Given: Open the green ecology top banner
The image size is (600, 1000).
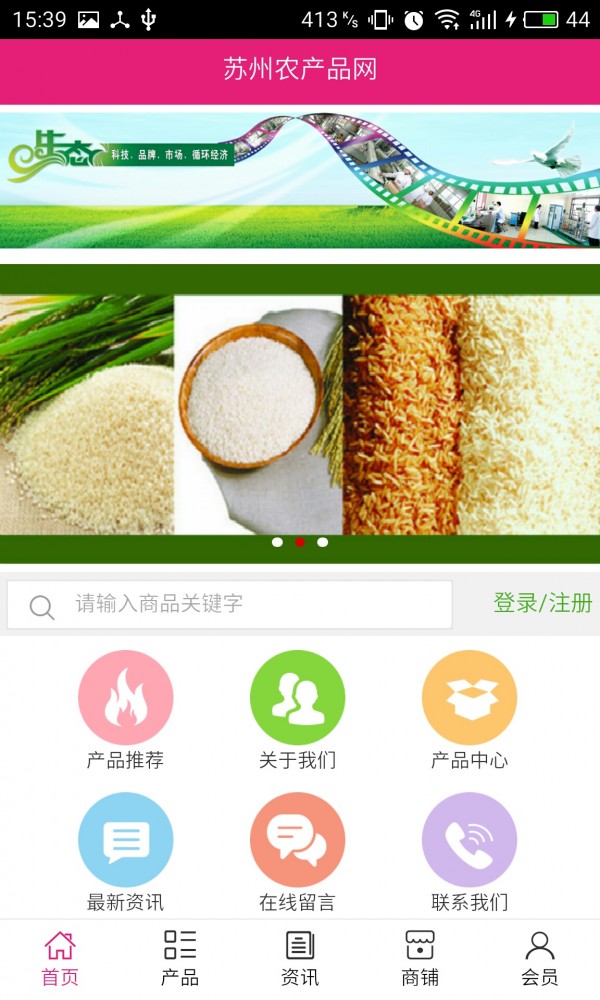Looking at the screenshot, I should 300,180.
